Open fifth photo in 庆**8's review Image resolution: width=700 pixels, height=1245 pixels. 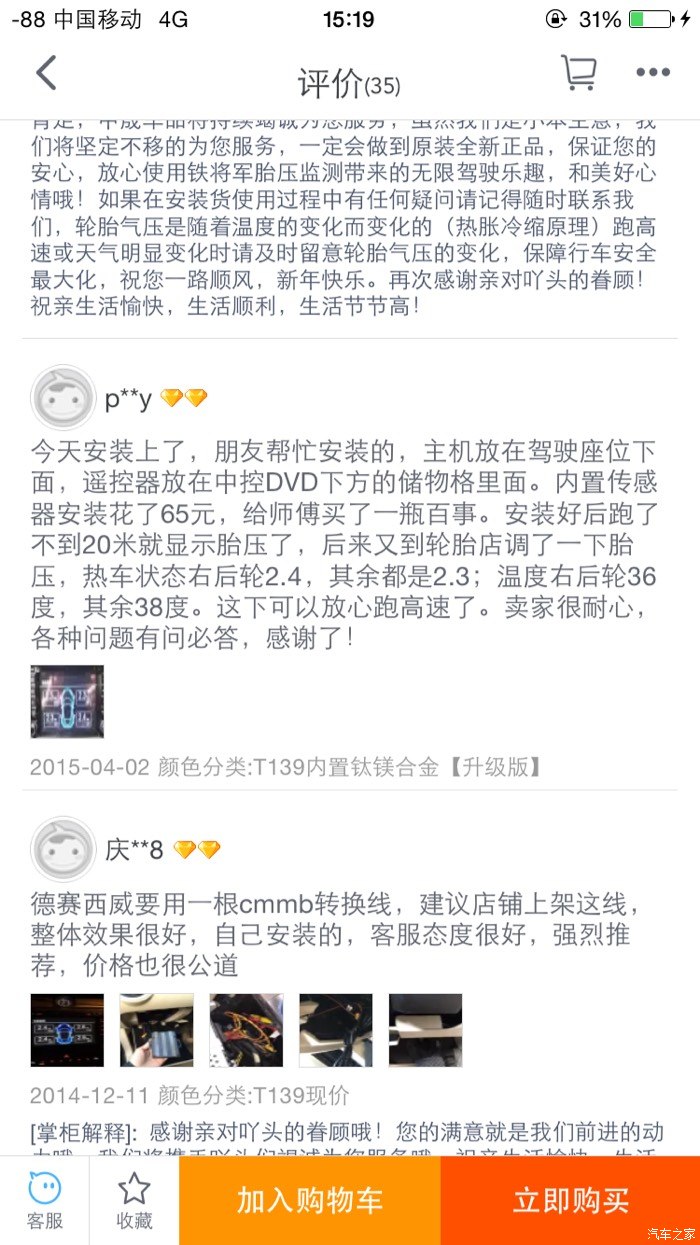pyautogui.click(x=425, y=1030)
